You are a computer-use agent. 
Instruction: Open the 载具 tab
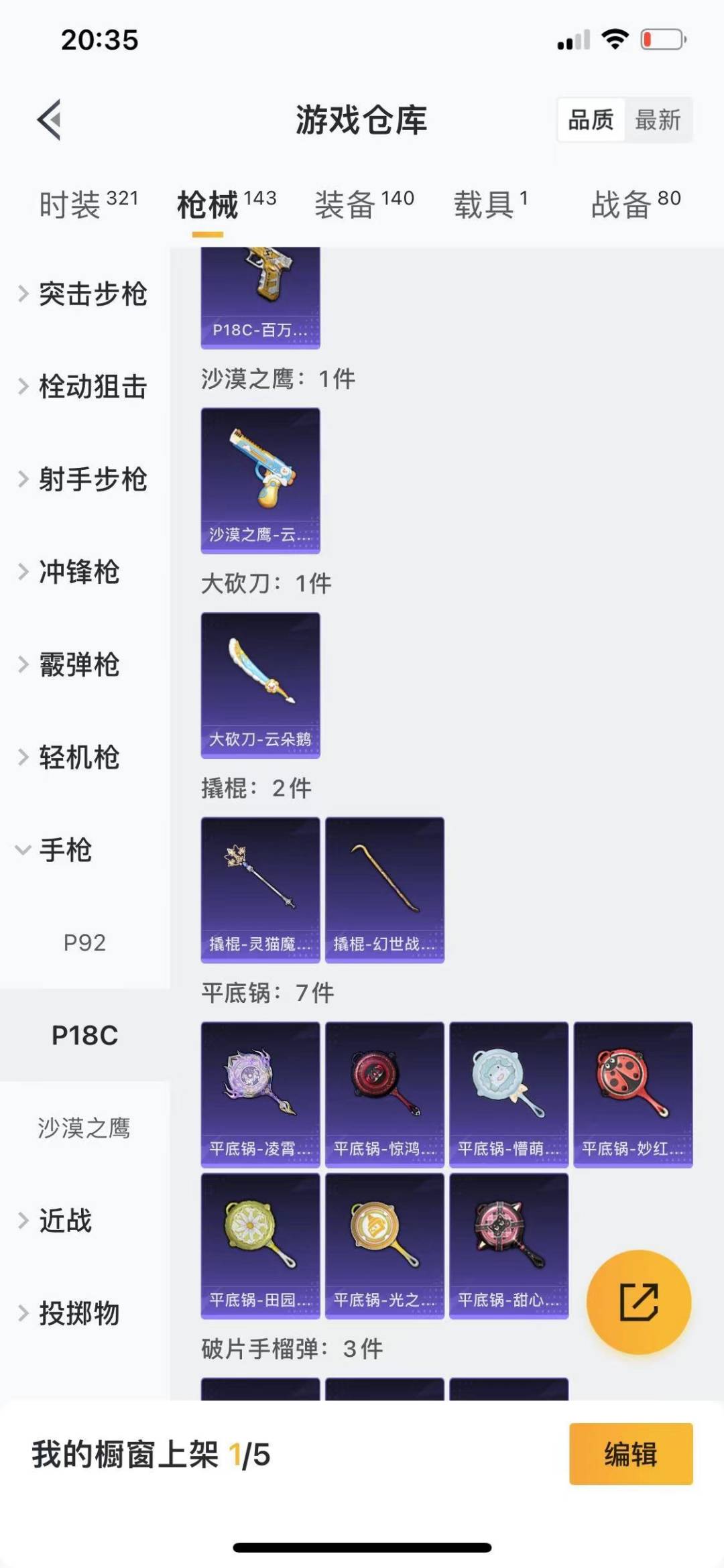pyautogui.click(x=490, y=204)
